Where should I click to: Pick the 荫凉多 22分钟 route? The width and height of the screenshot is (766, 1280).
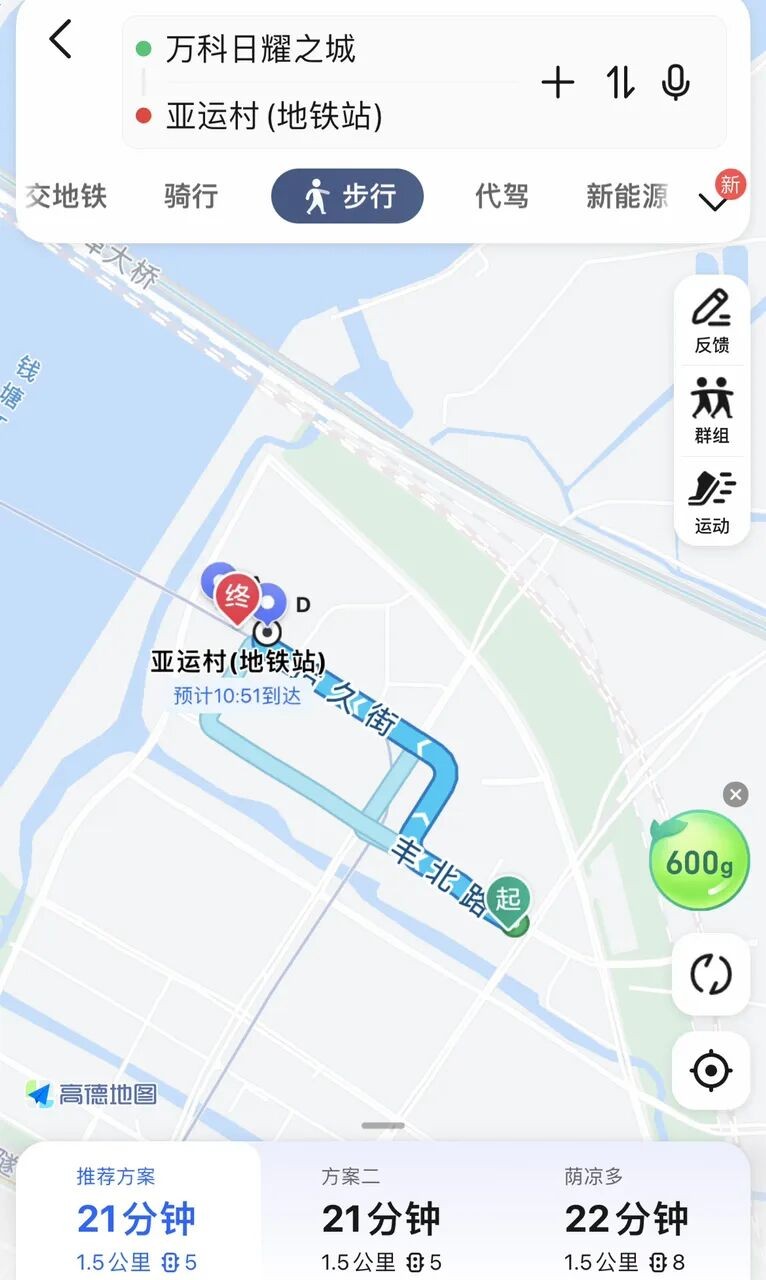[625, 1219]
